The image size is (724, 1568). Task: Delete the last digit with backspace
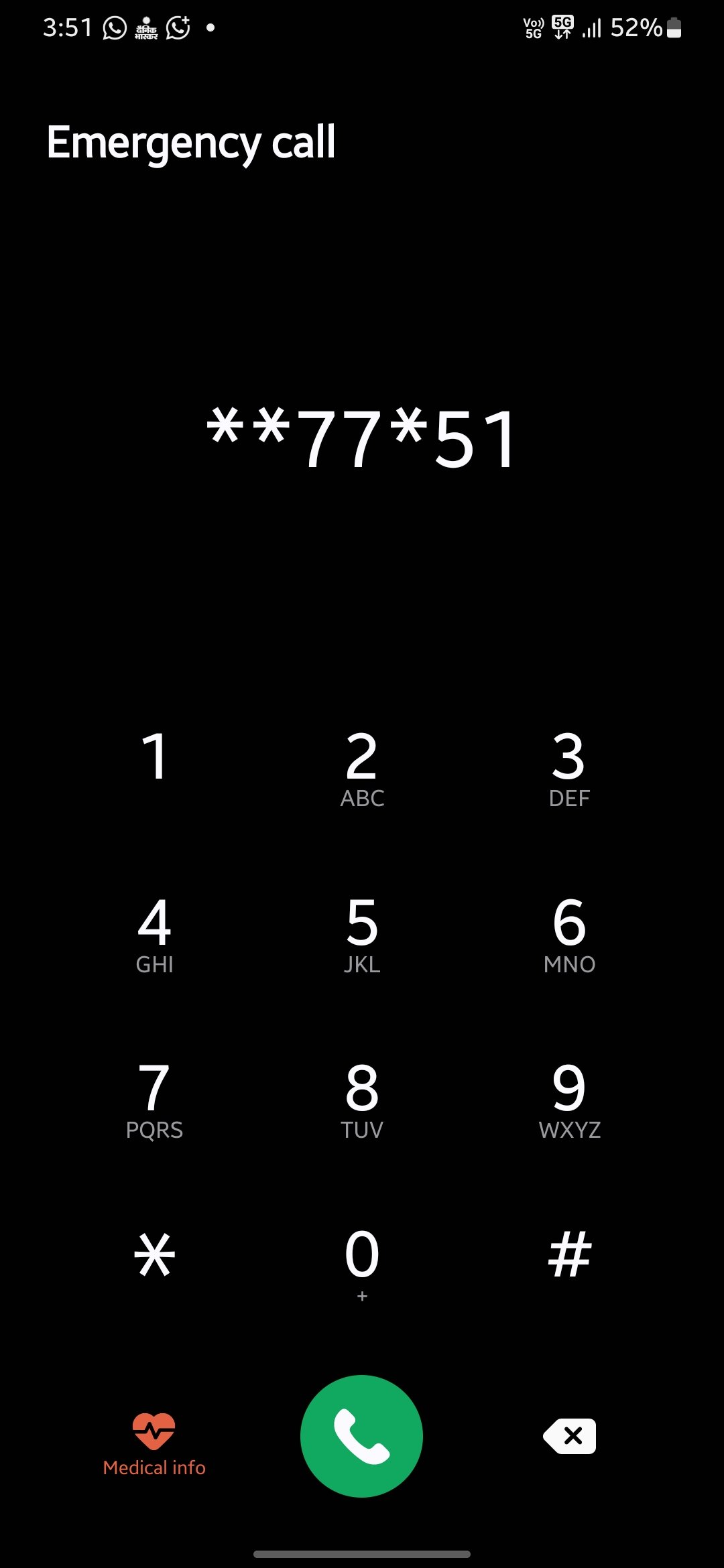coord(570,1436)
